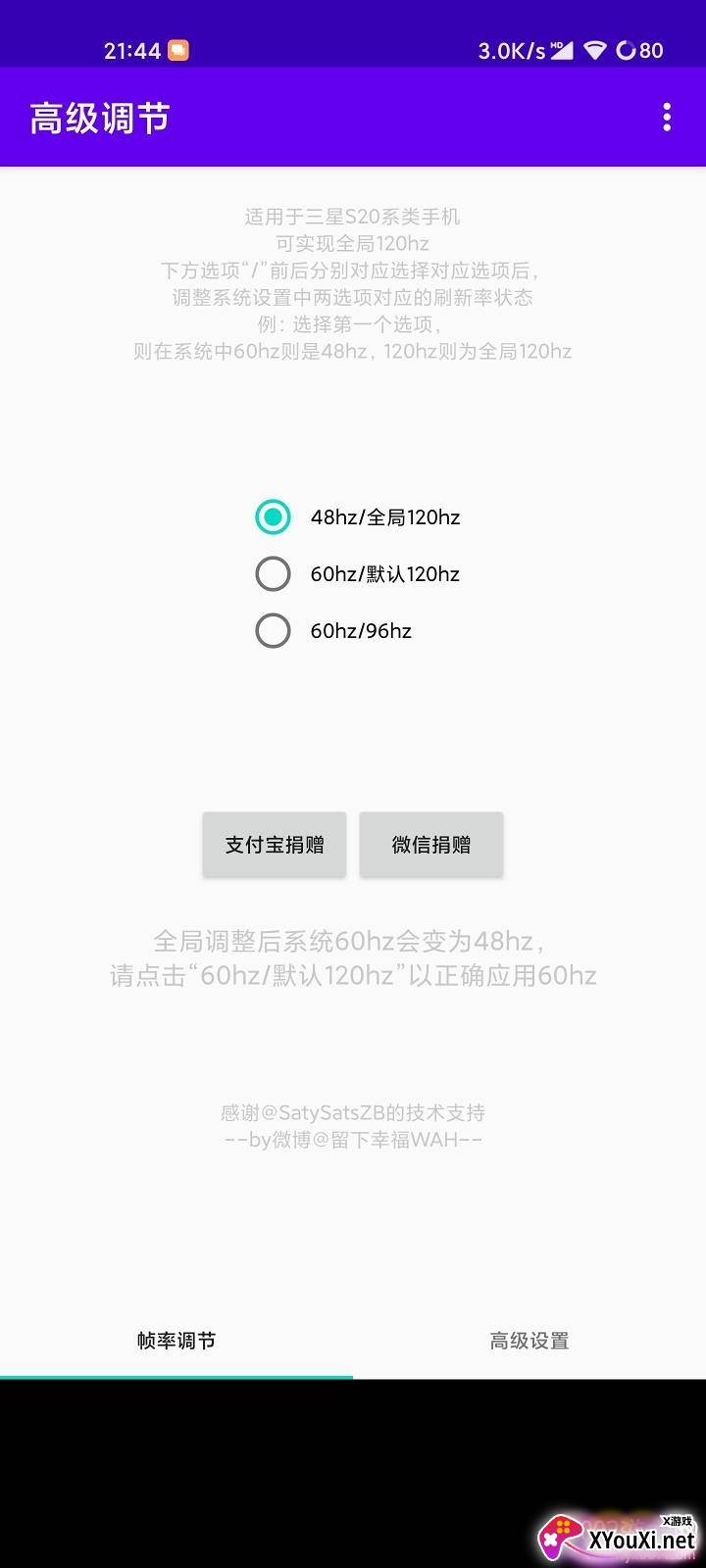Select the 60hz/96hz refresh rate option

pyautogui.click(x=333, y=631)
